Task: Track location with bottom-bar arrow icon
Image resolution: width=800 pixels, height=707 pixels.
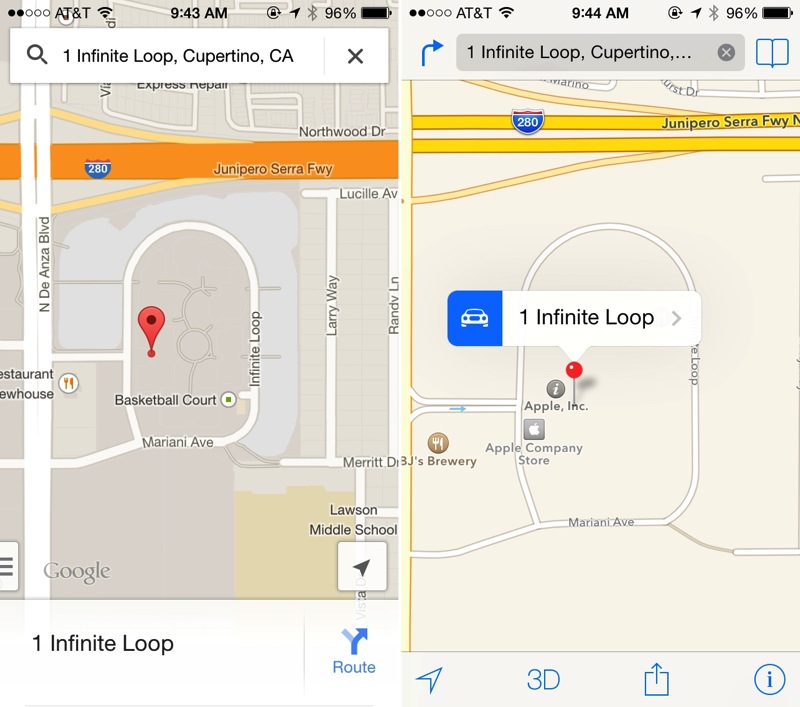Action: coord(429,680)
